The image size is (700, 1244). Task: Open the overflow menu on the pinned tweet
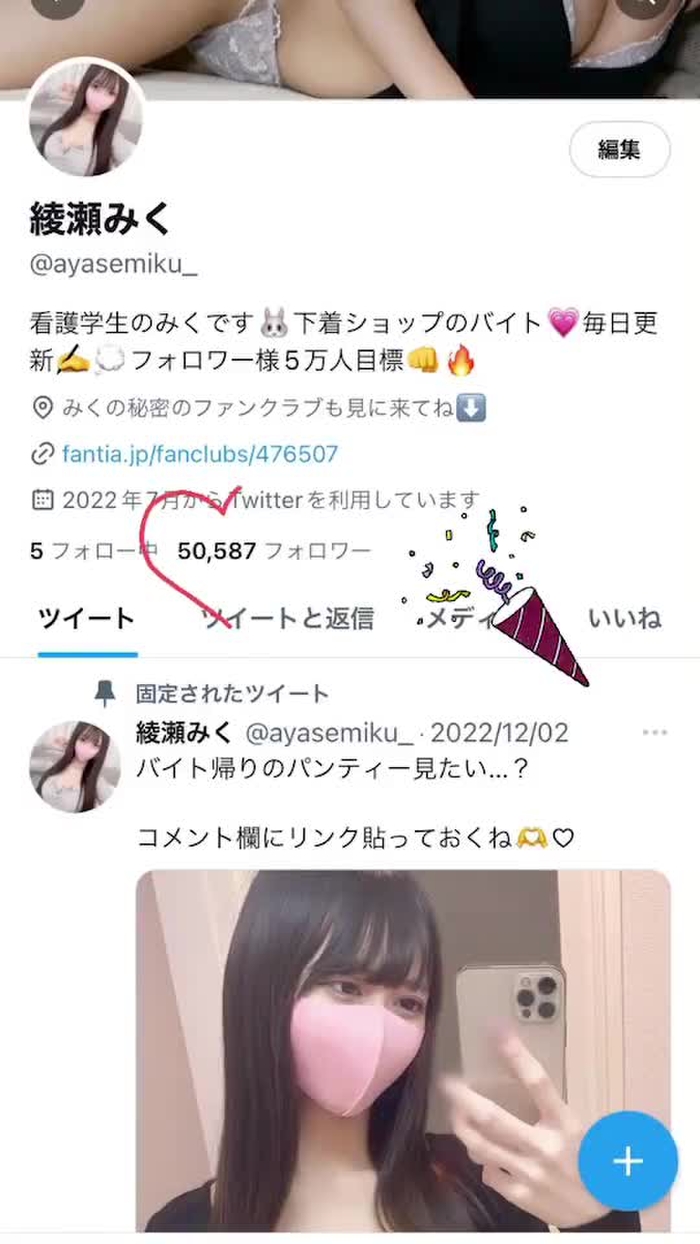[x=654, y=733]
